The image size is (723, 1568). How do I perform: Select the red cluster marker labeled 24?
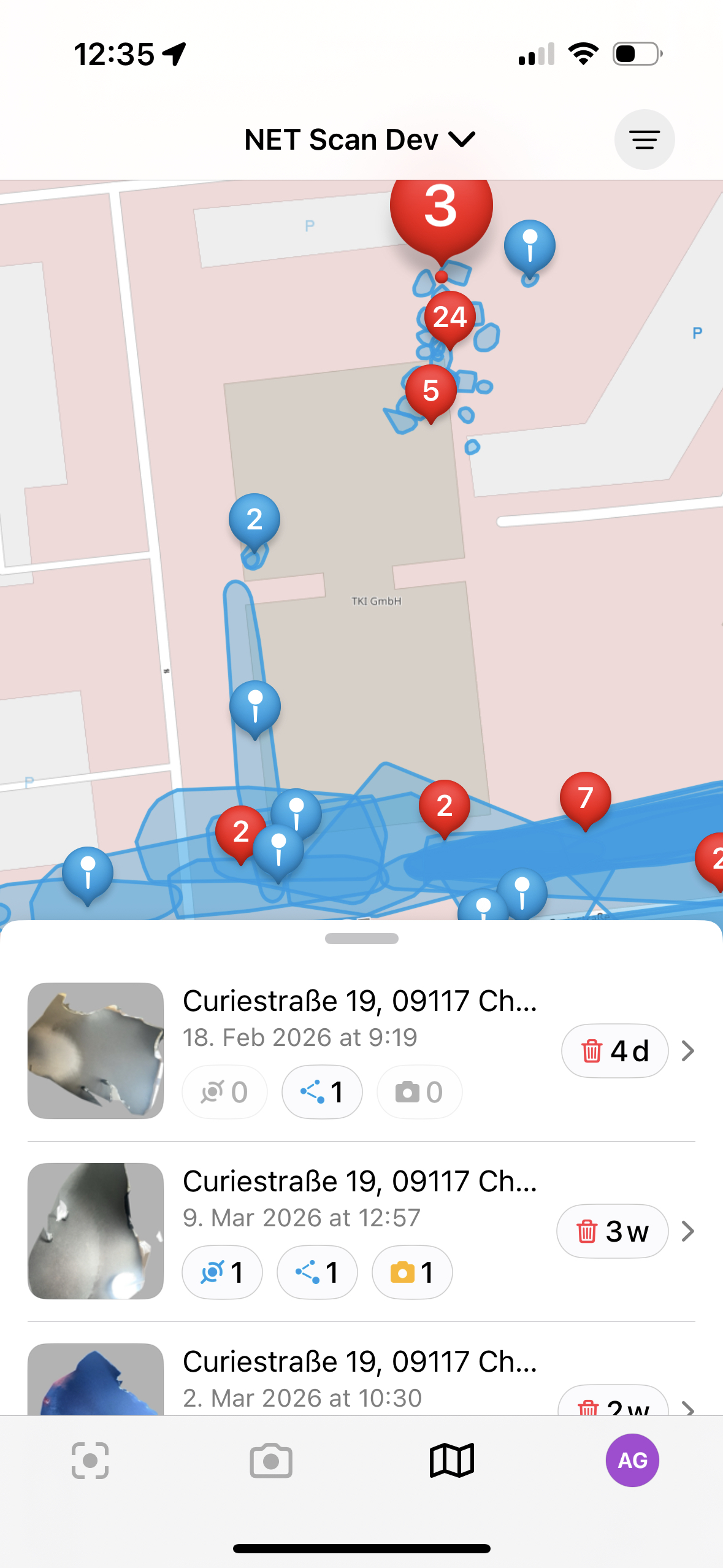449,318
